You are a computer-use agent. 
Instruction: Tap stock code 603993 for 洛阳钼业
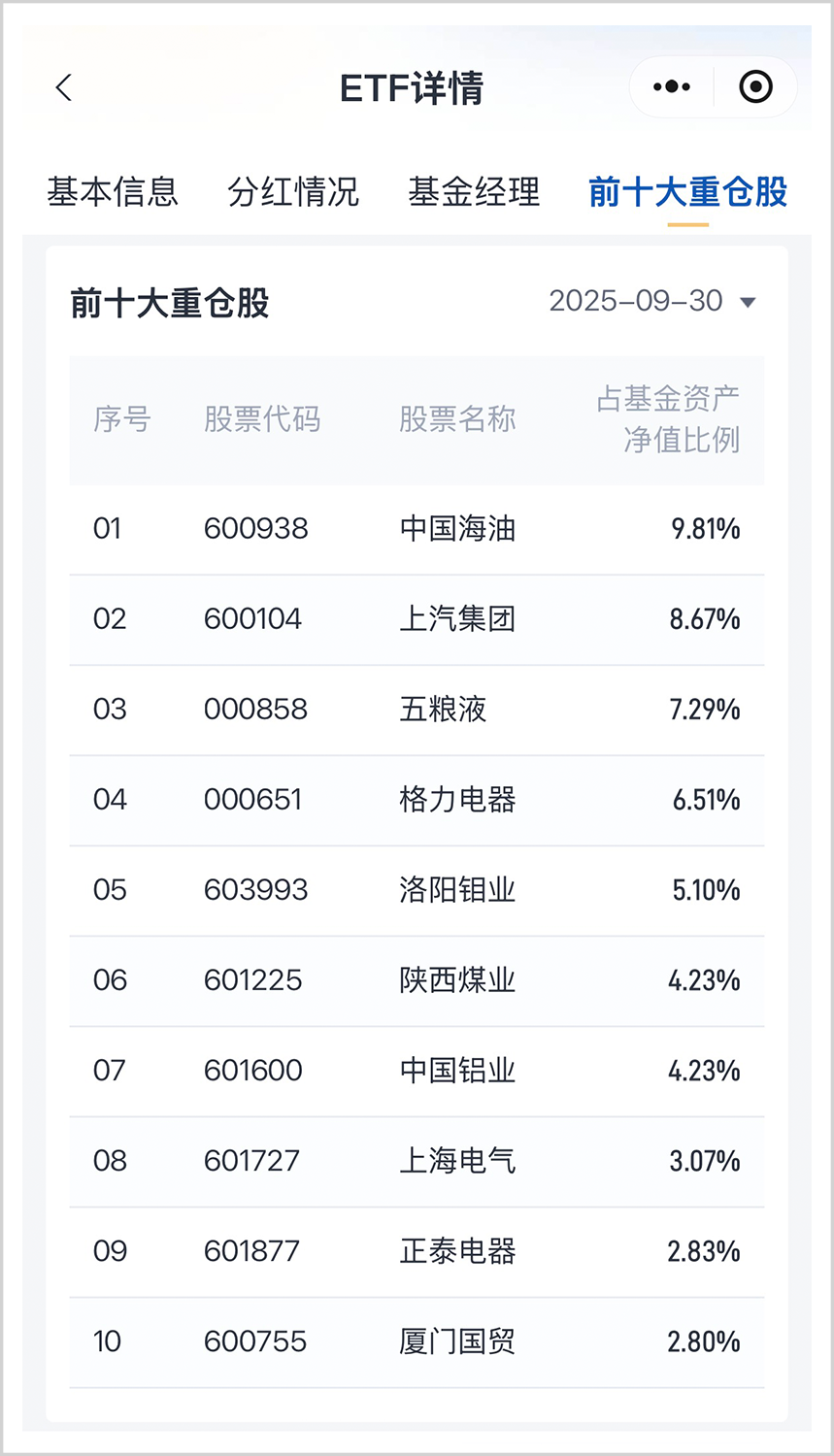point(255,890)
